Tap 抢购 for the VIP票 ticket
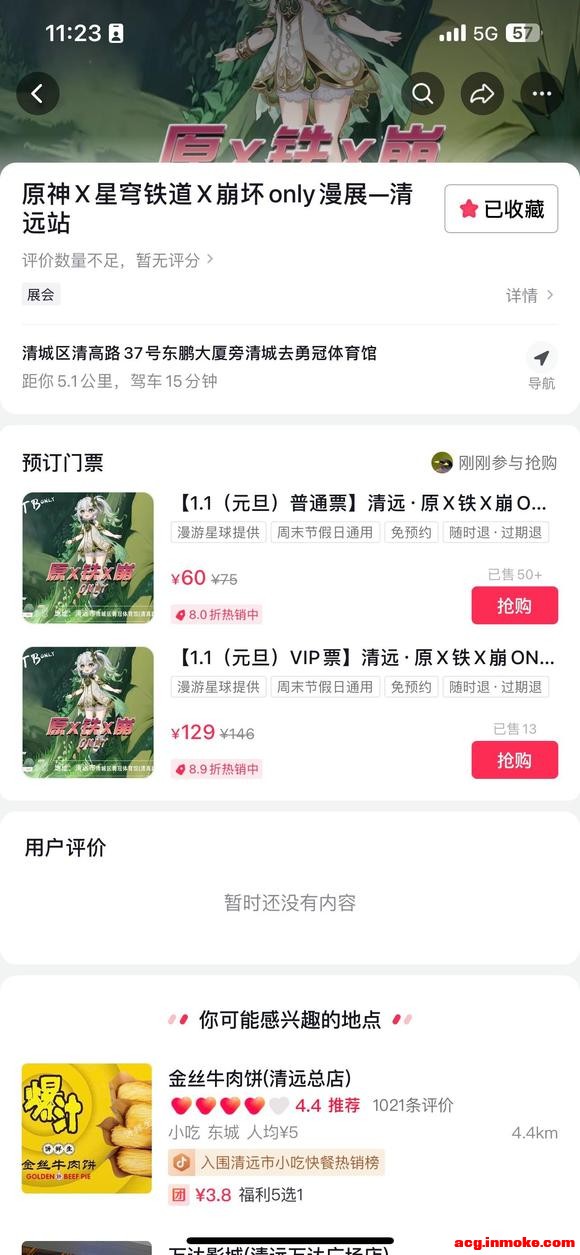 tap(514, 760)
